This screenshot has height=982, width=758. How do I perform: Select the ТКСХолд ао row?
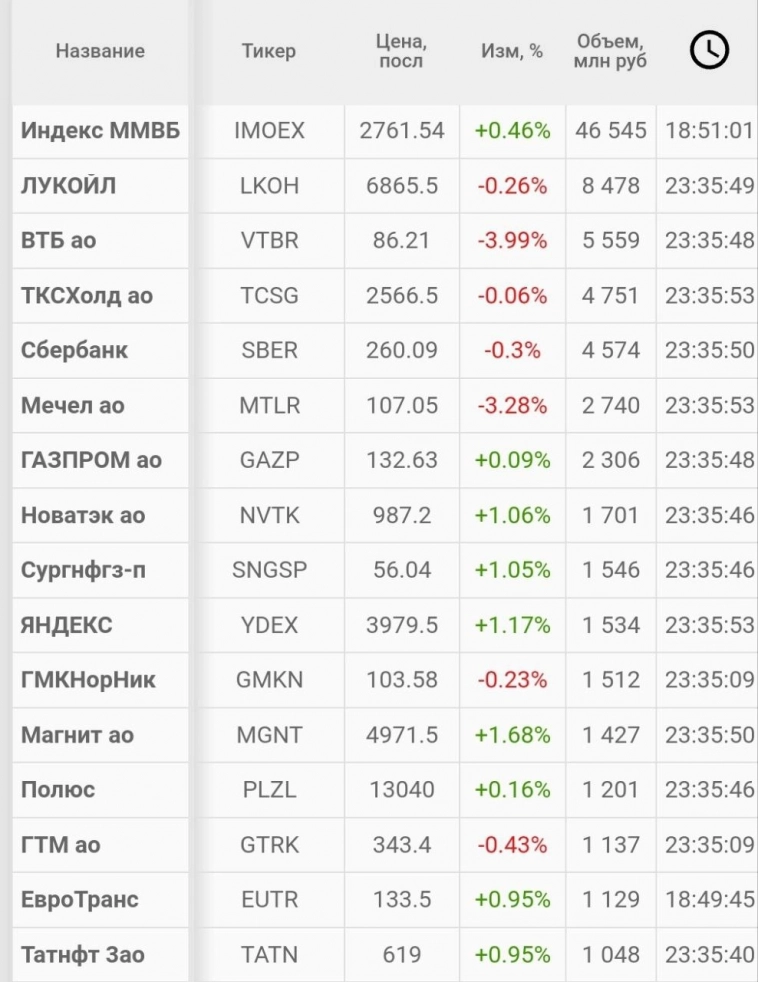pos(87,296)
